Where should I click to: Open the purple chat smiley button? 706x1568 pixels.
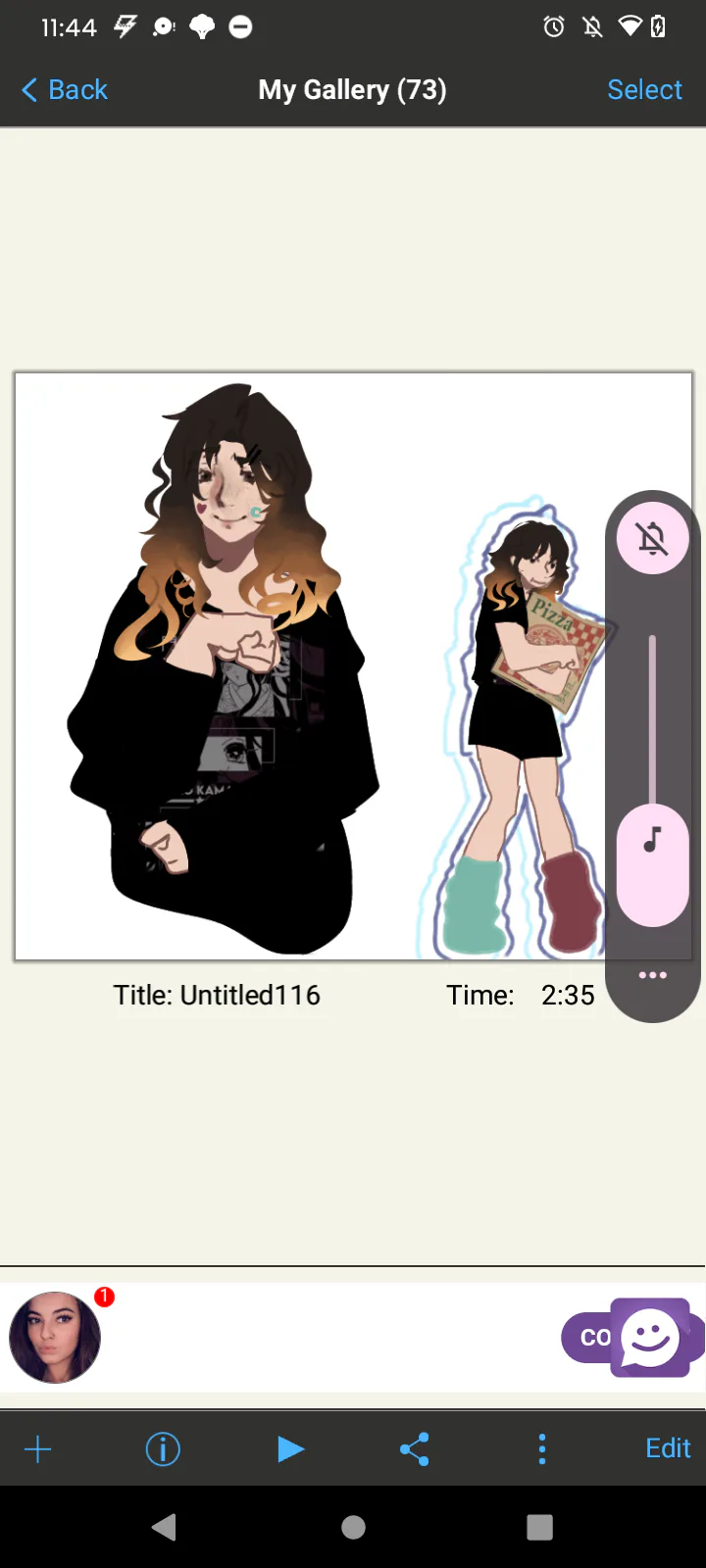click(x=649, y=1338)
